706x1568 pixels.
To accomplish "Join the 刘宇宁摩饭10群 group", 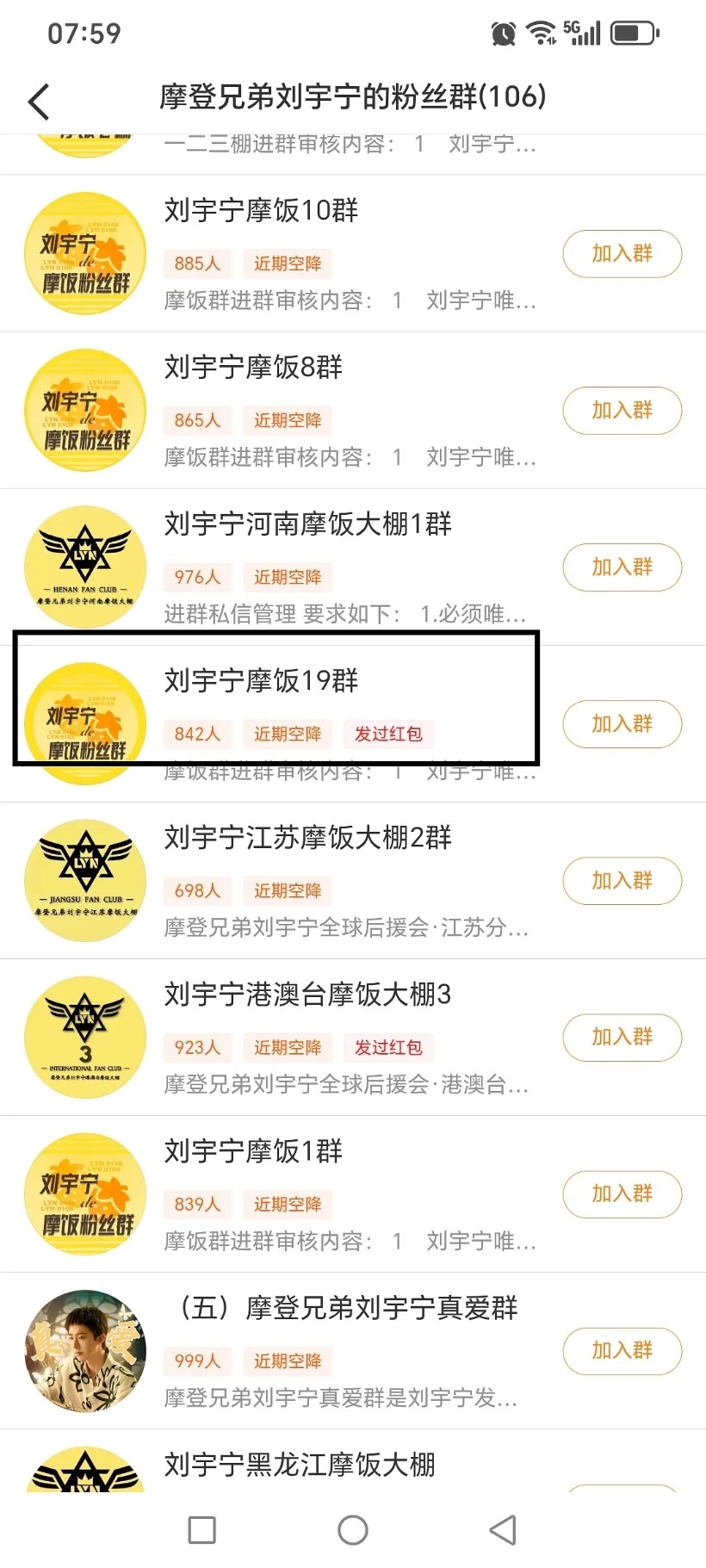I will (x=622, y=254).
